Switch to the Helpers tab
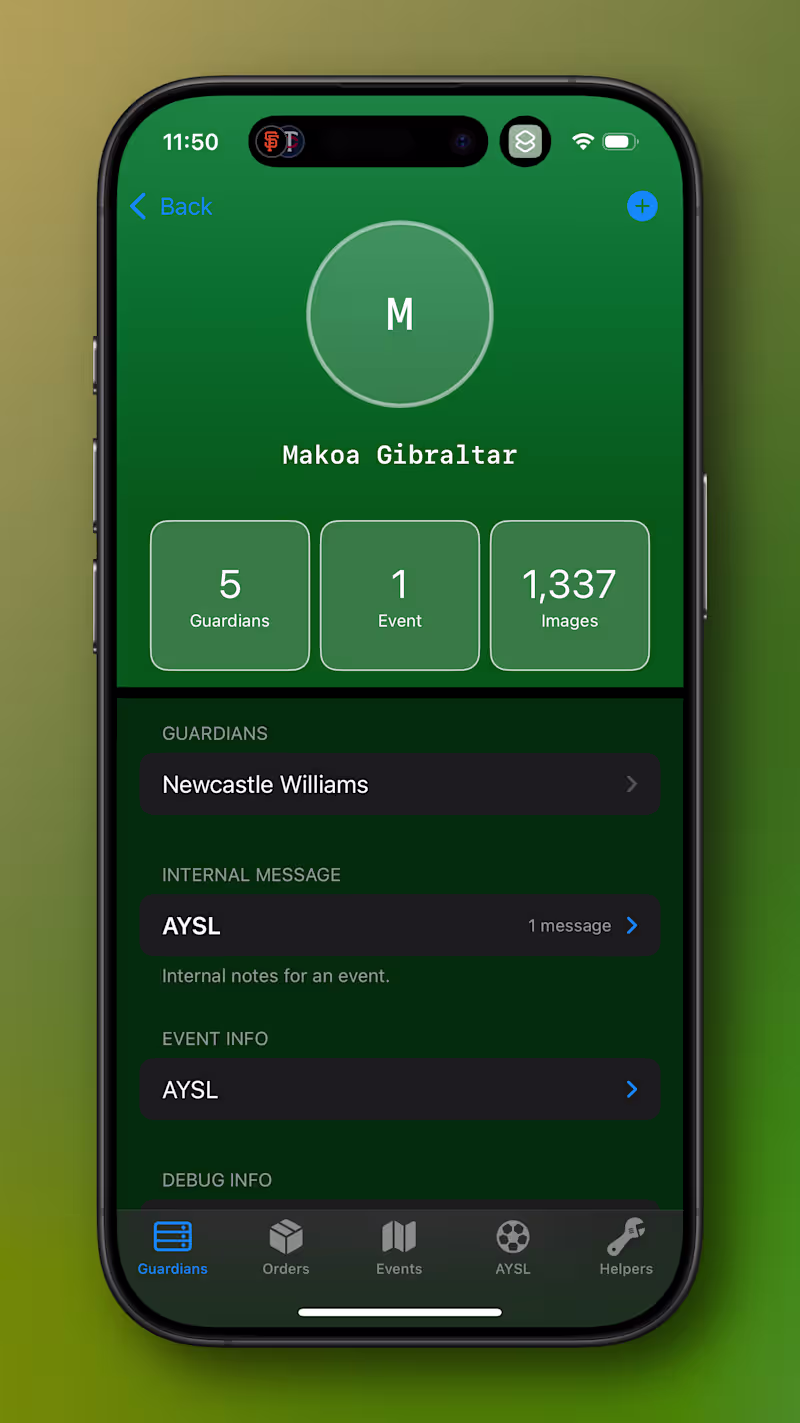This screenshot has width=800, height=1423. pos(626,1248)
